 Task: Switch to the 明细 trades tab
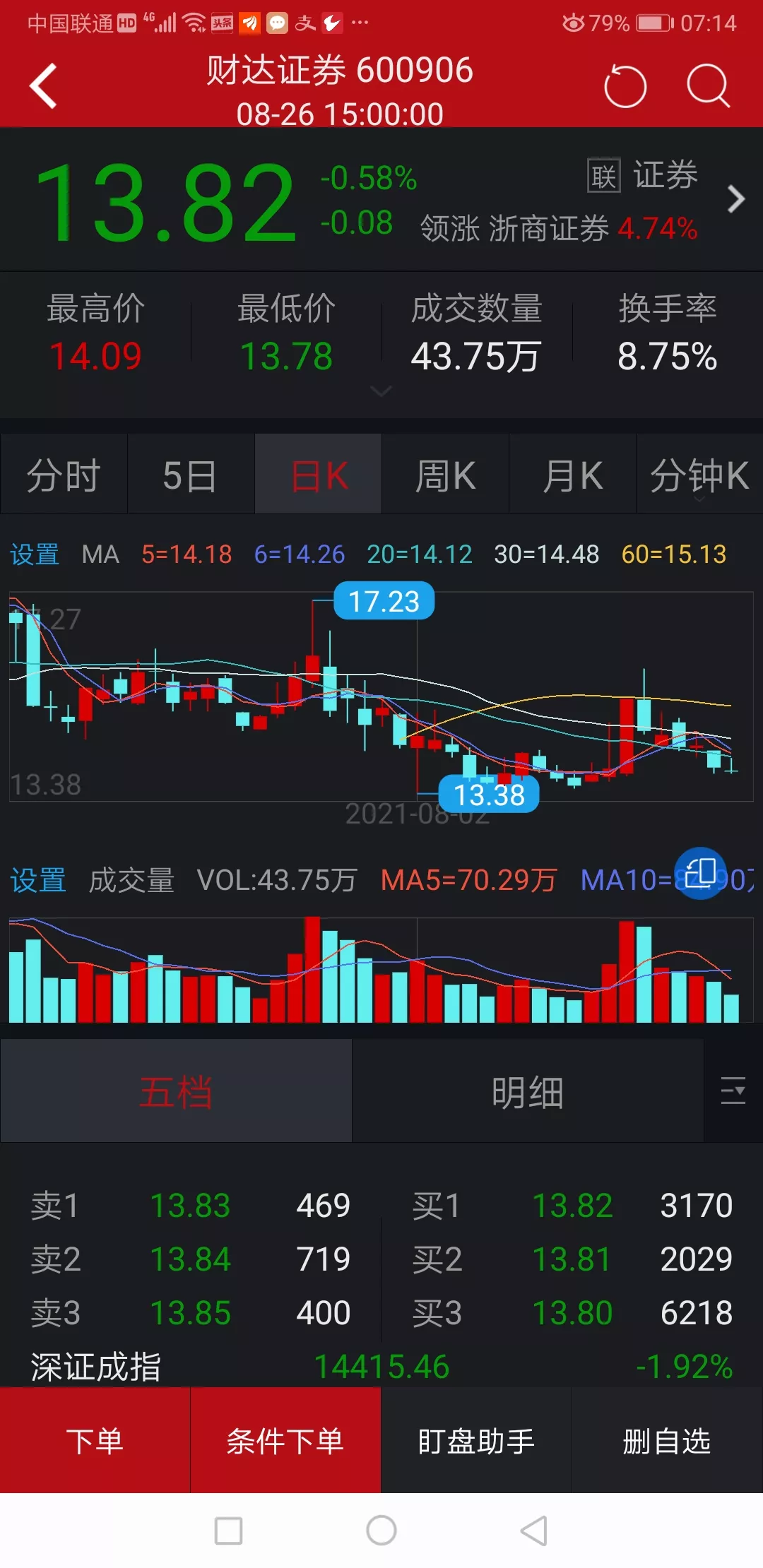point(528,1092)
